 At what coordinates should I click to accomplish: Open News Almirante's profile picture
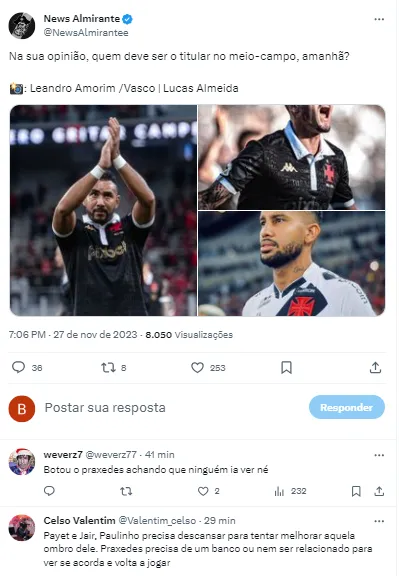[x=22, y=25]
